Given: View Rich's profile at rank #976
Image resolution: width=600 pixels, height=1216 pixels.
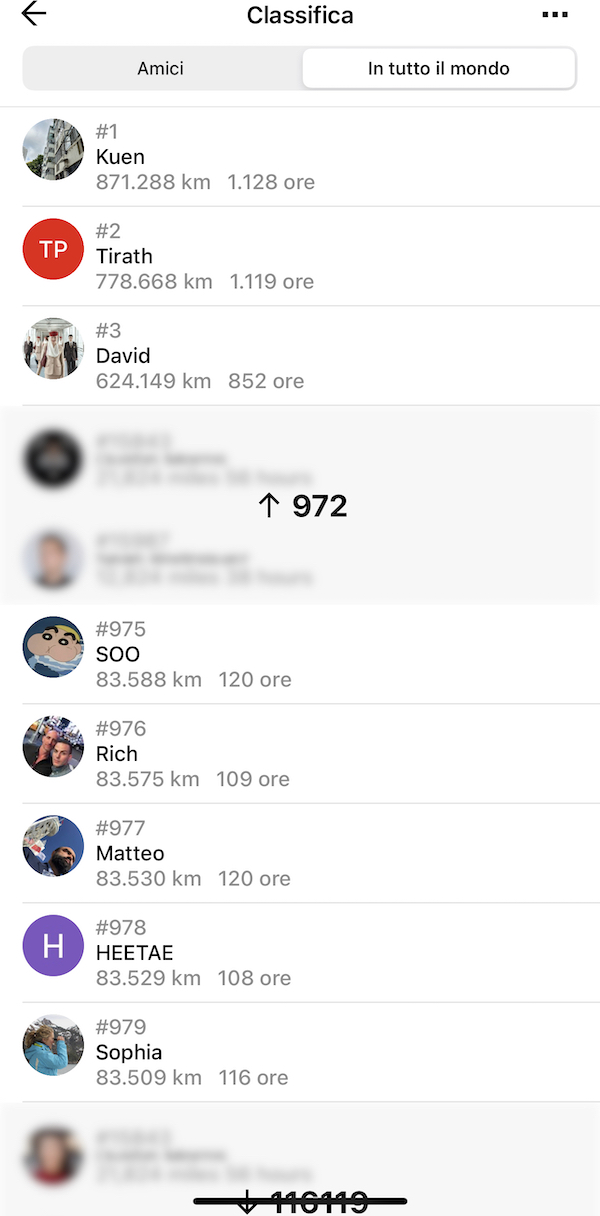Looking at the screenshot, I should 300,754.
